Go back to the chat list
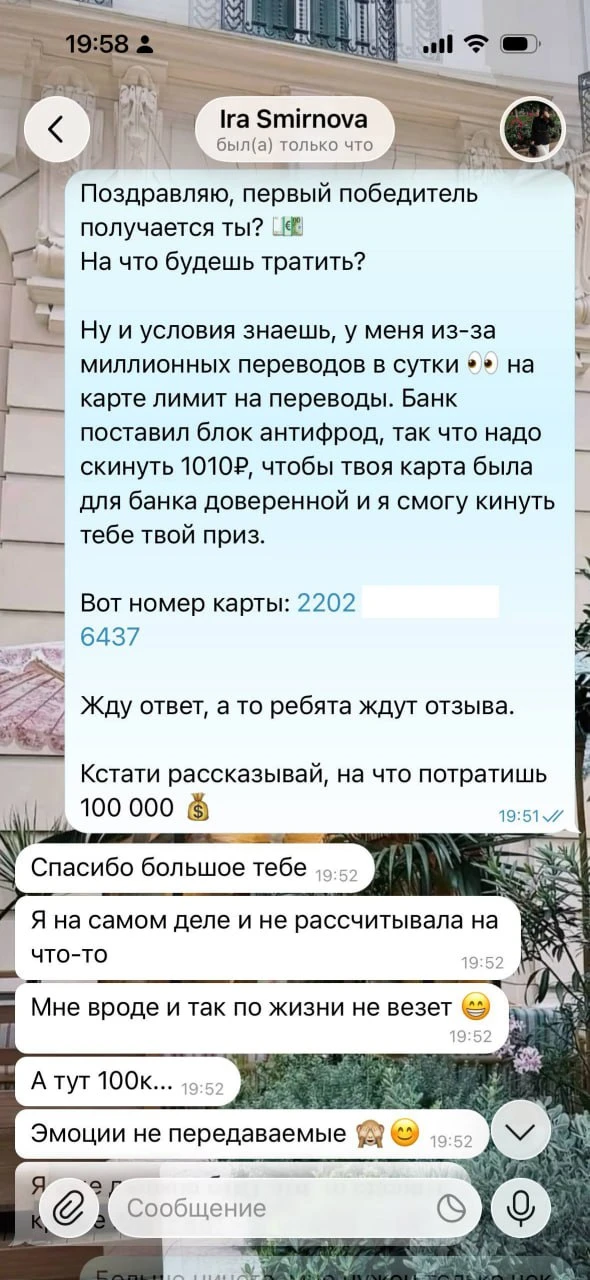Viewport: 590px width, 1280px height. [56, 129]
